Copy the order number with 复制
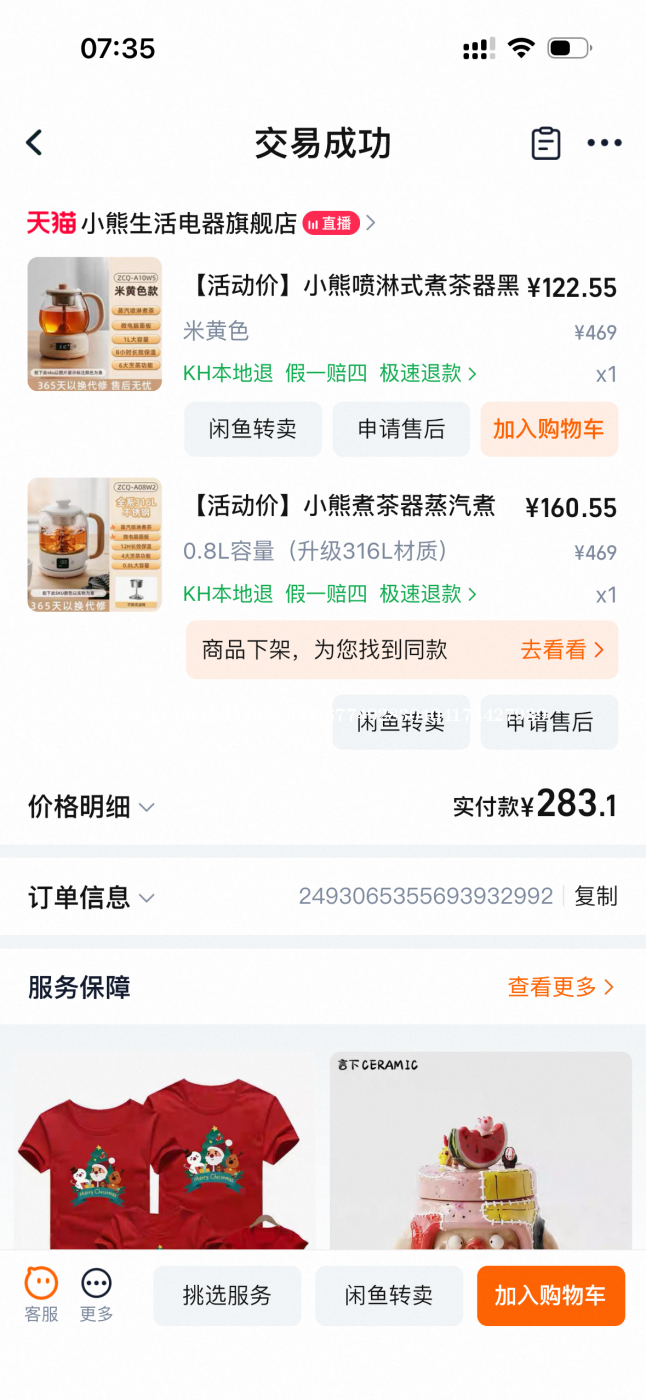Screen dimensions: 646x1400 pos(596,896)
